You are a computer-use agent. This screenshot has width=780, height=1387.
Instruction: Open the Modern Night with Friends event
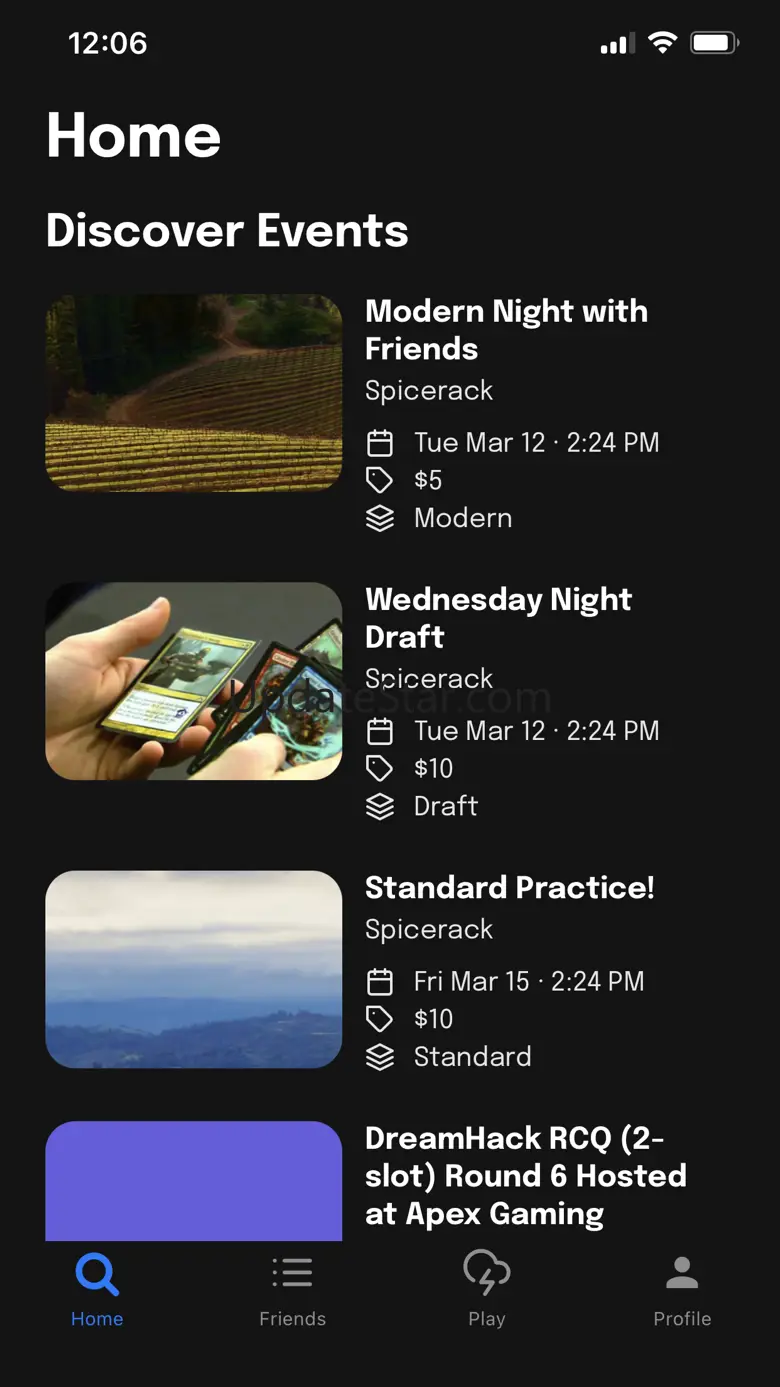pyautogui.click(x=506, y=329)
